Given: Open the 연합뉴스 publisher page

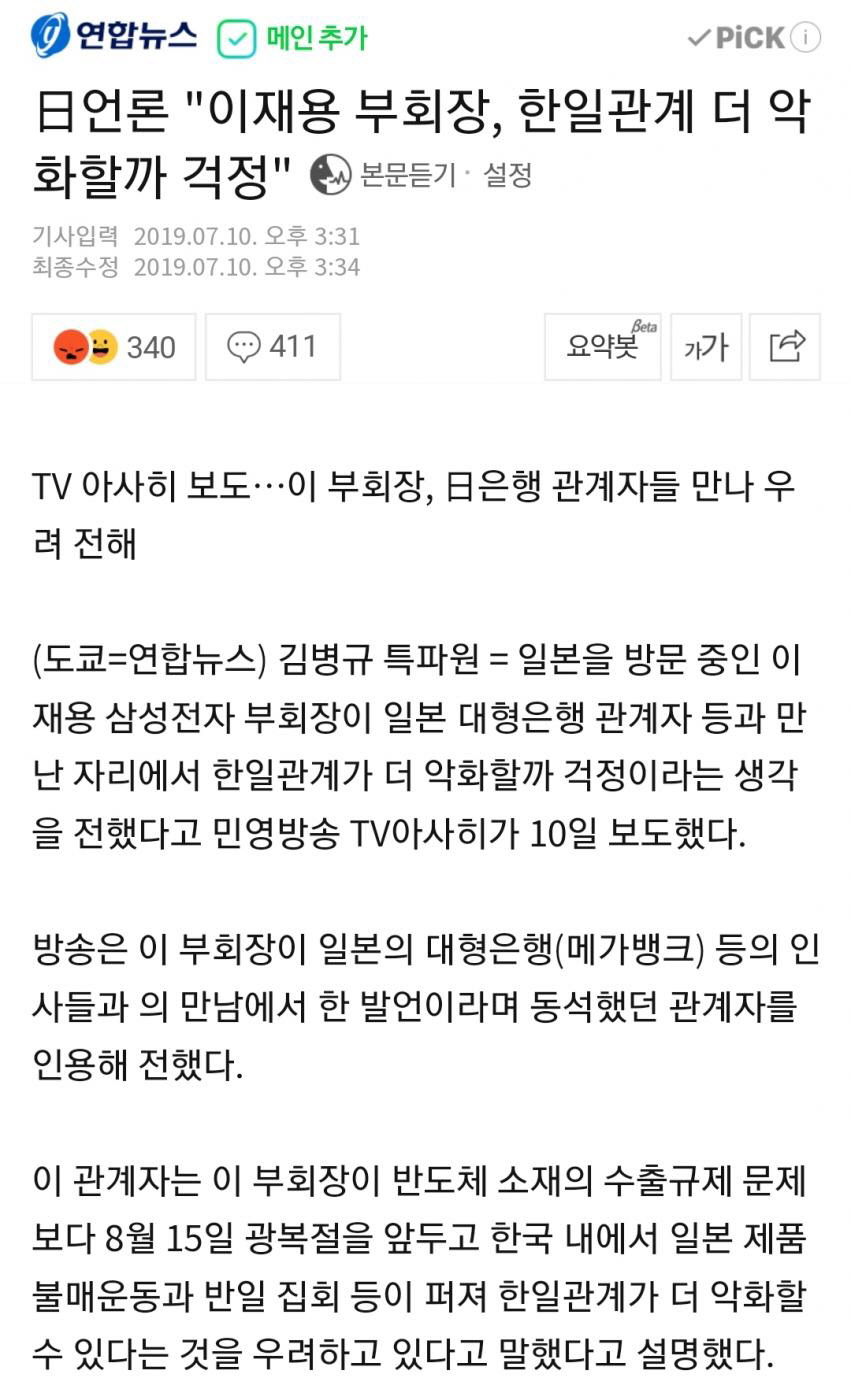Looking at the screenshot, I should point(115,37).
